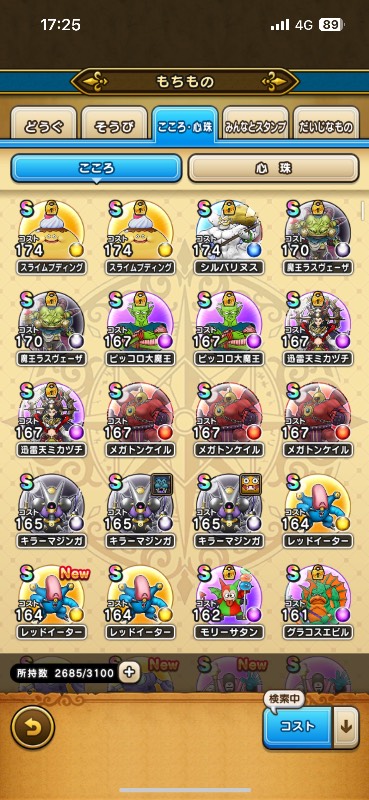The width and height of the screenshot is (369, 800).
Task: Select the こころ segment
Action: (96, 168)
